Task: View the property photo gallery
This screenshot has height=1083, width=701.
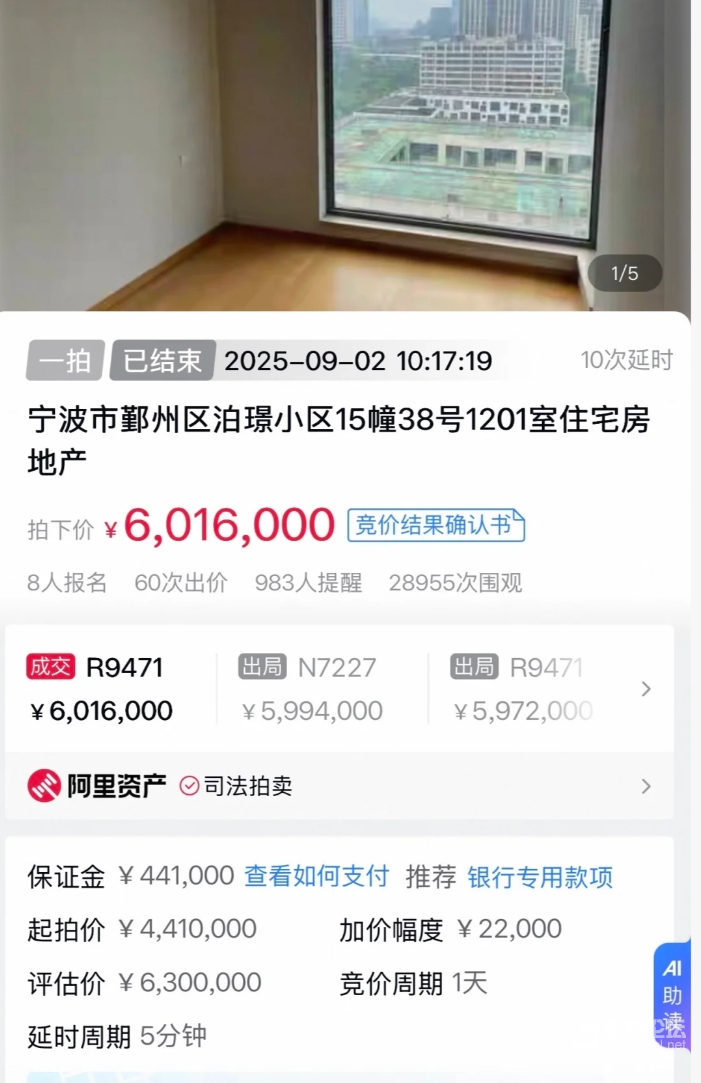Action: pos(345,150)
